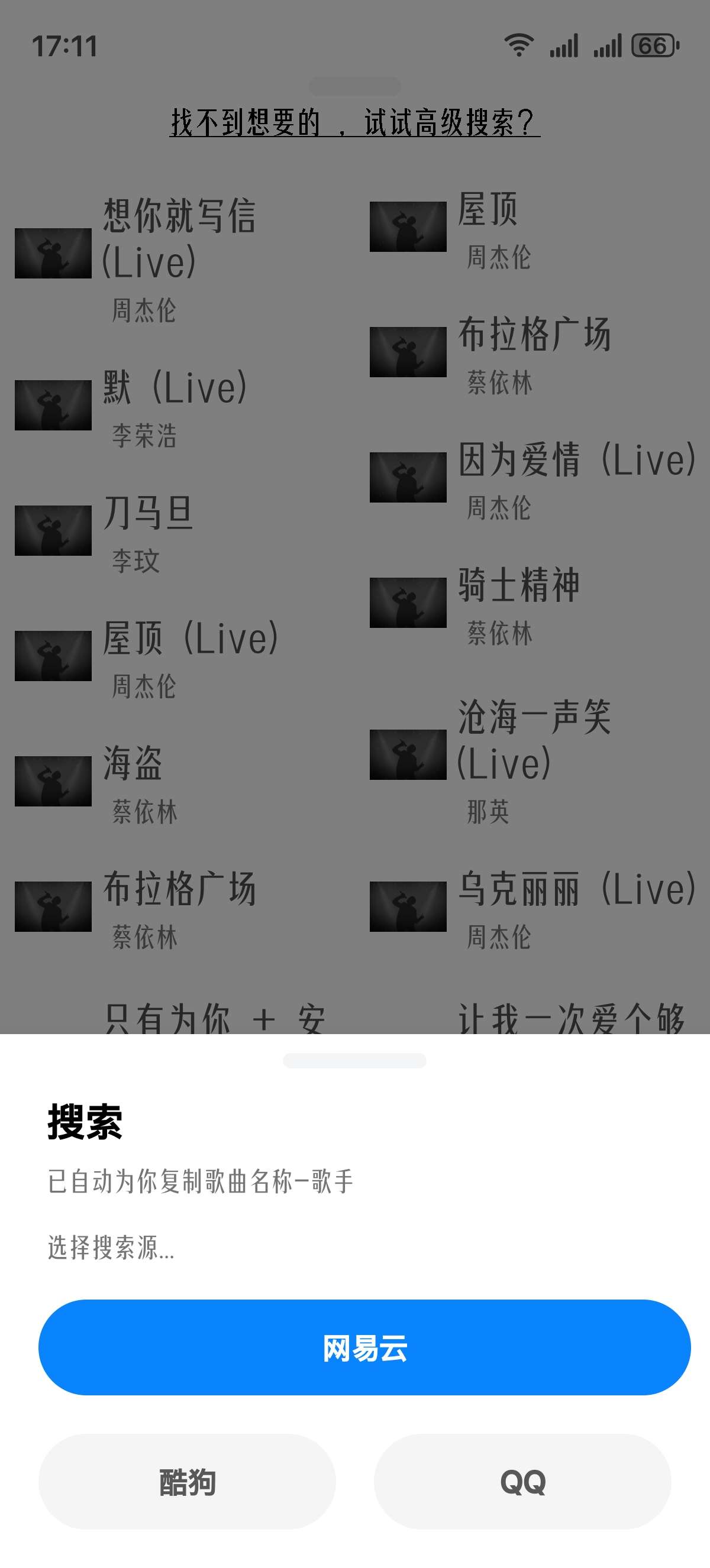The height and width of the screenshot is (1568, 710).
Task: Pick QQ as search source
Action: point(522,1482)
